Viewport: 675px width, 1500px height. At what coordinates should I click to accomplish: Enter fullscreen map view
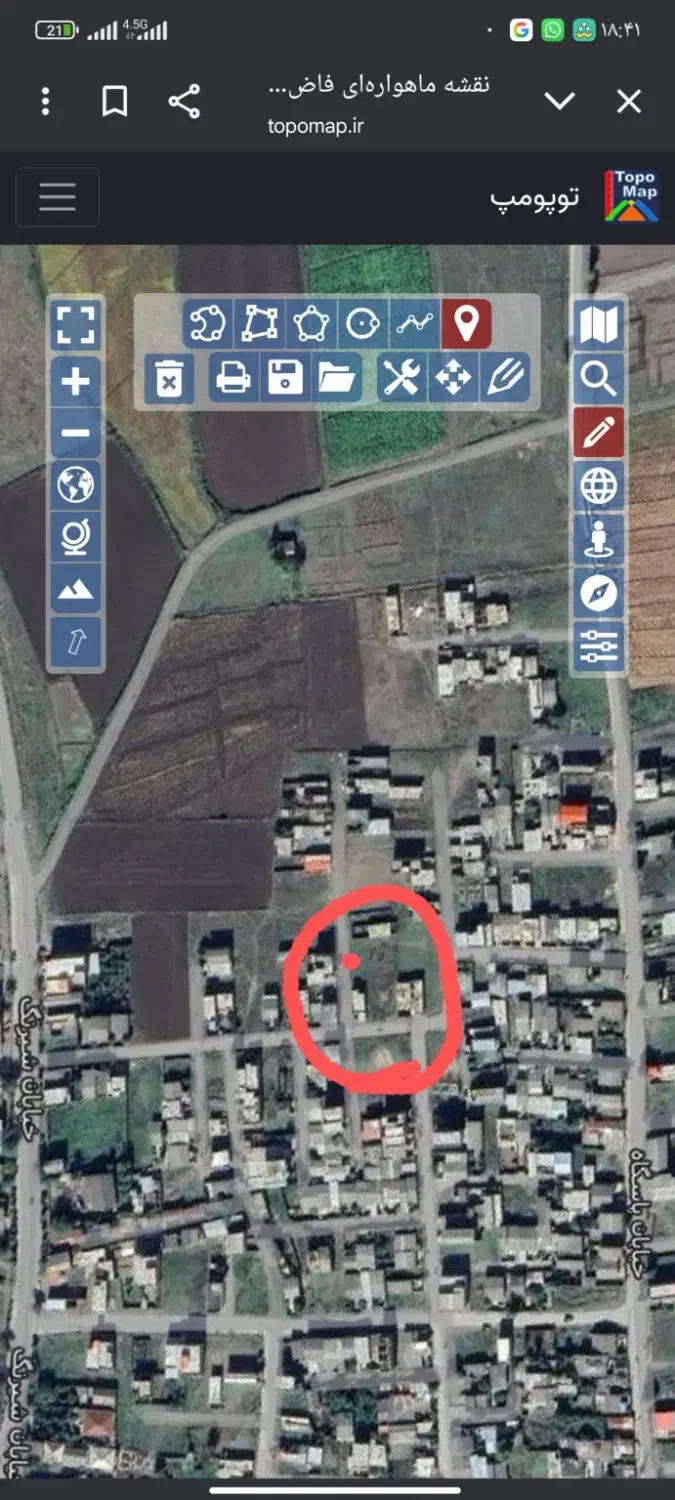click(76, 325)
